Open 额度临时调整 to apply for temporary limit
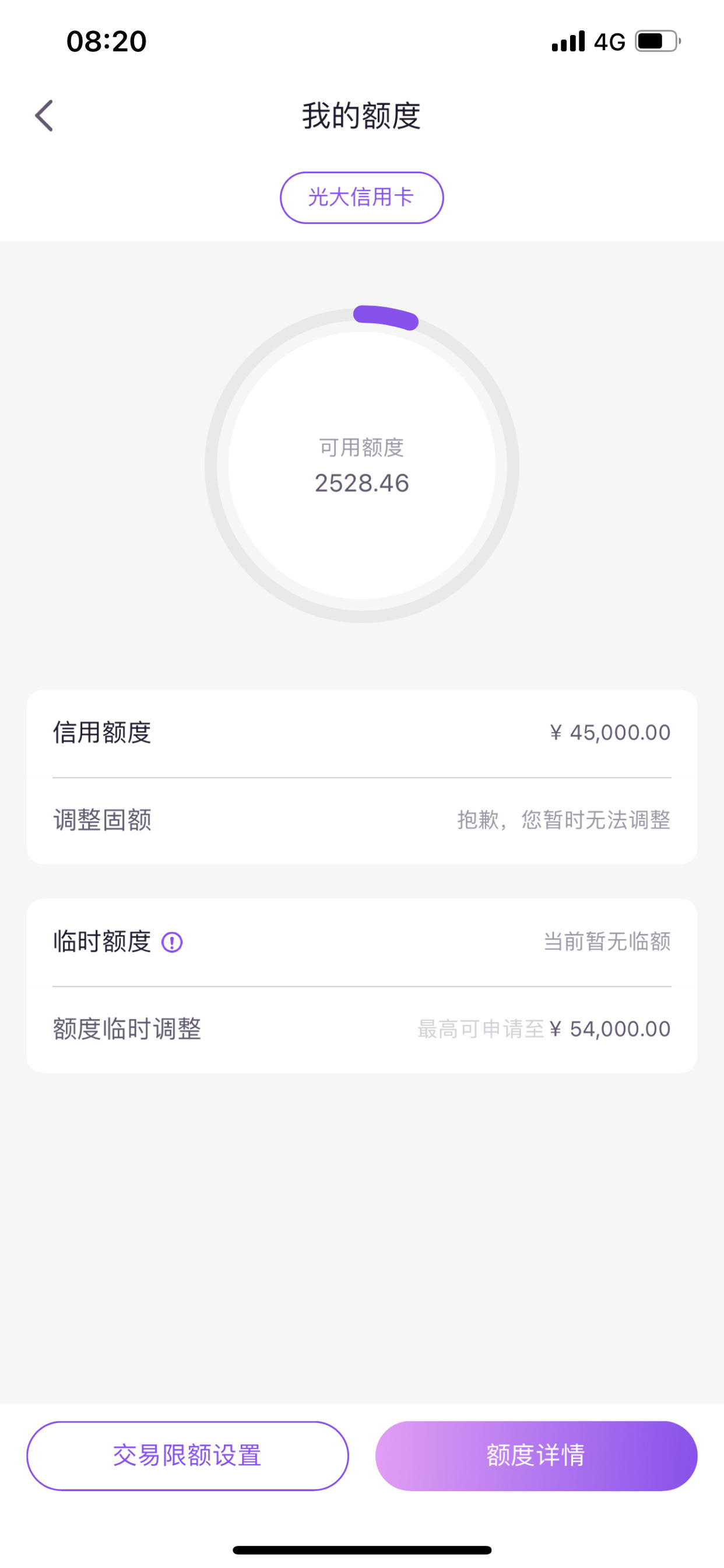This screenshot has width=724, height=1568. (361, 1030)
